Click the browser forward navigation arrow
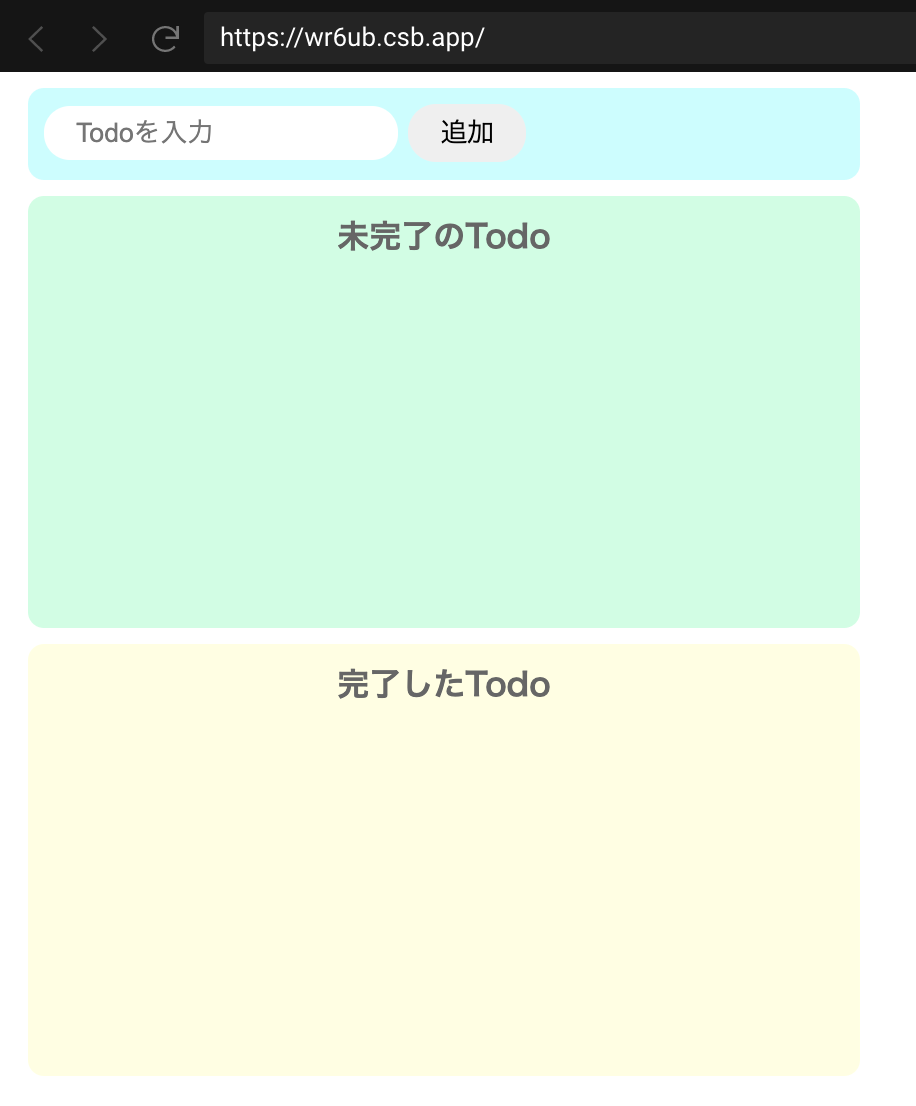Viewport: 916px width, 1106px height. click(x=97, y=38)
